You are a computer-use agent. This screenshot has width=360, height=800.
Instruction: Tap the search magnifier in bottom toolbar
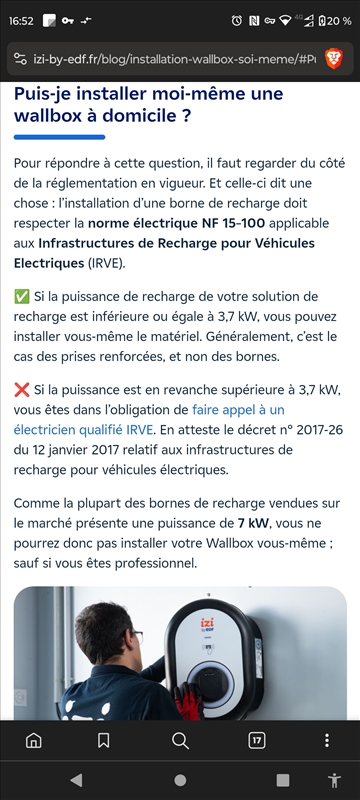pyautogui.click(x=180, y=740)
